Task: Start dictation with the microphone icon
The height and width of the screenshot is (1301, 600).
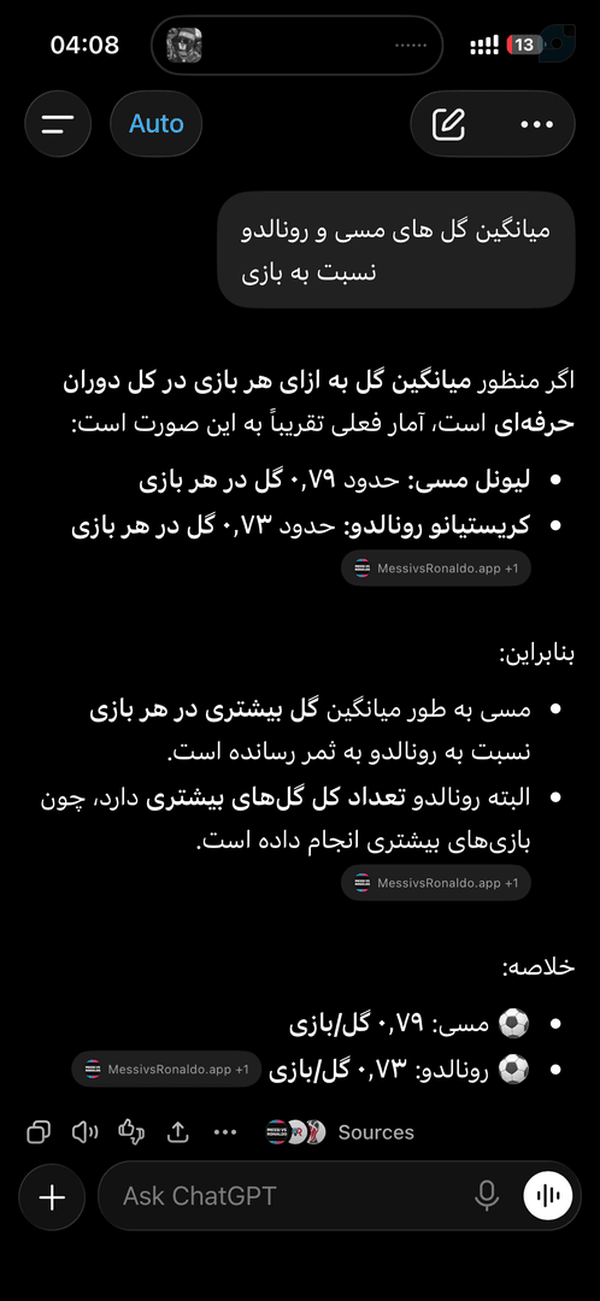Action: pyautogui.click(x=487, y=1196)
